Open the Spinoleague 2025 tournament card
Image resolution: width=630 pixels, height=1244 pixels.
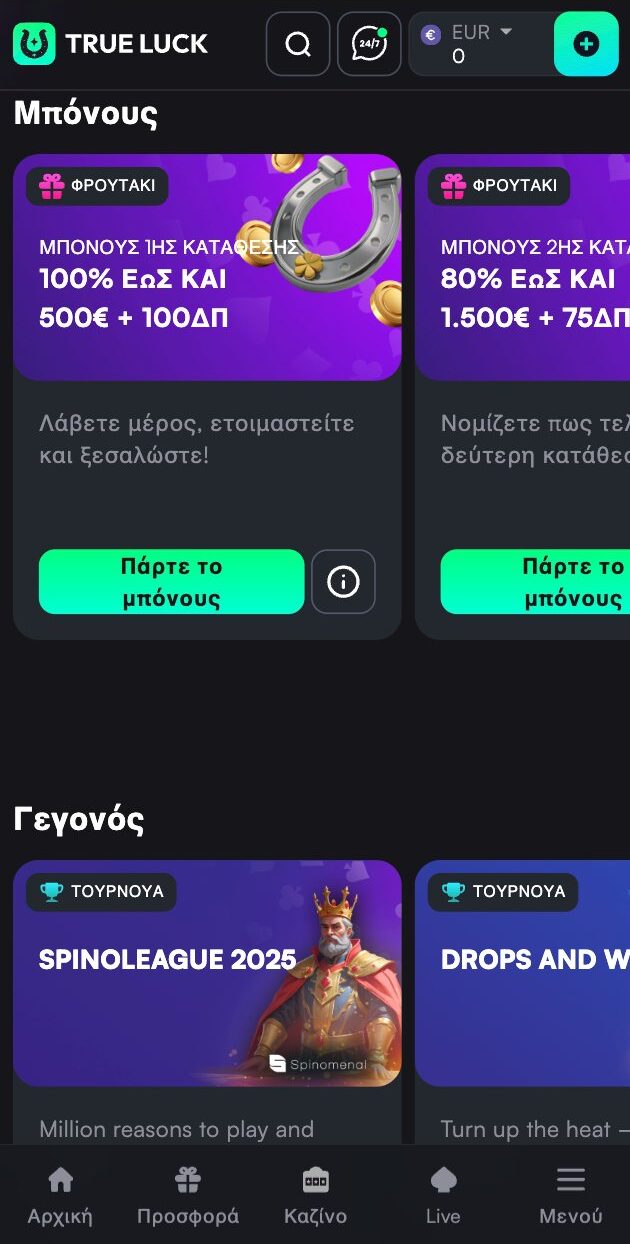pyautogui.click(x=207, y=973)
